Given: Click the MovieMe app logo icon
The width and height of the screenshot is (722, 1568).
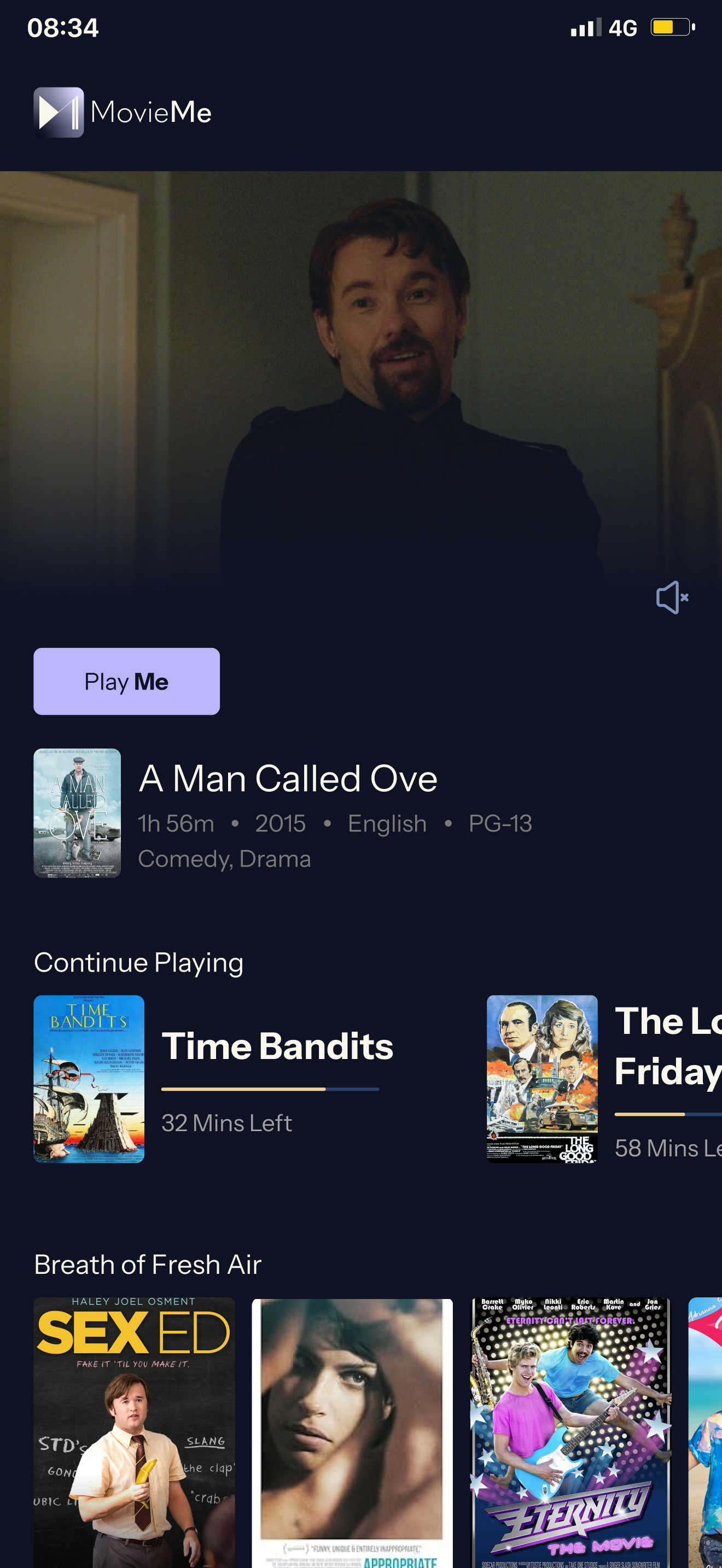Looking at the screenshot, I should pos(59,112).
